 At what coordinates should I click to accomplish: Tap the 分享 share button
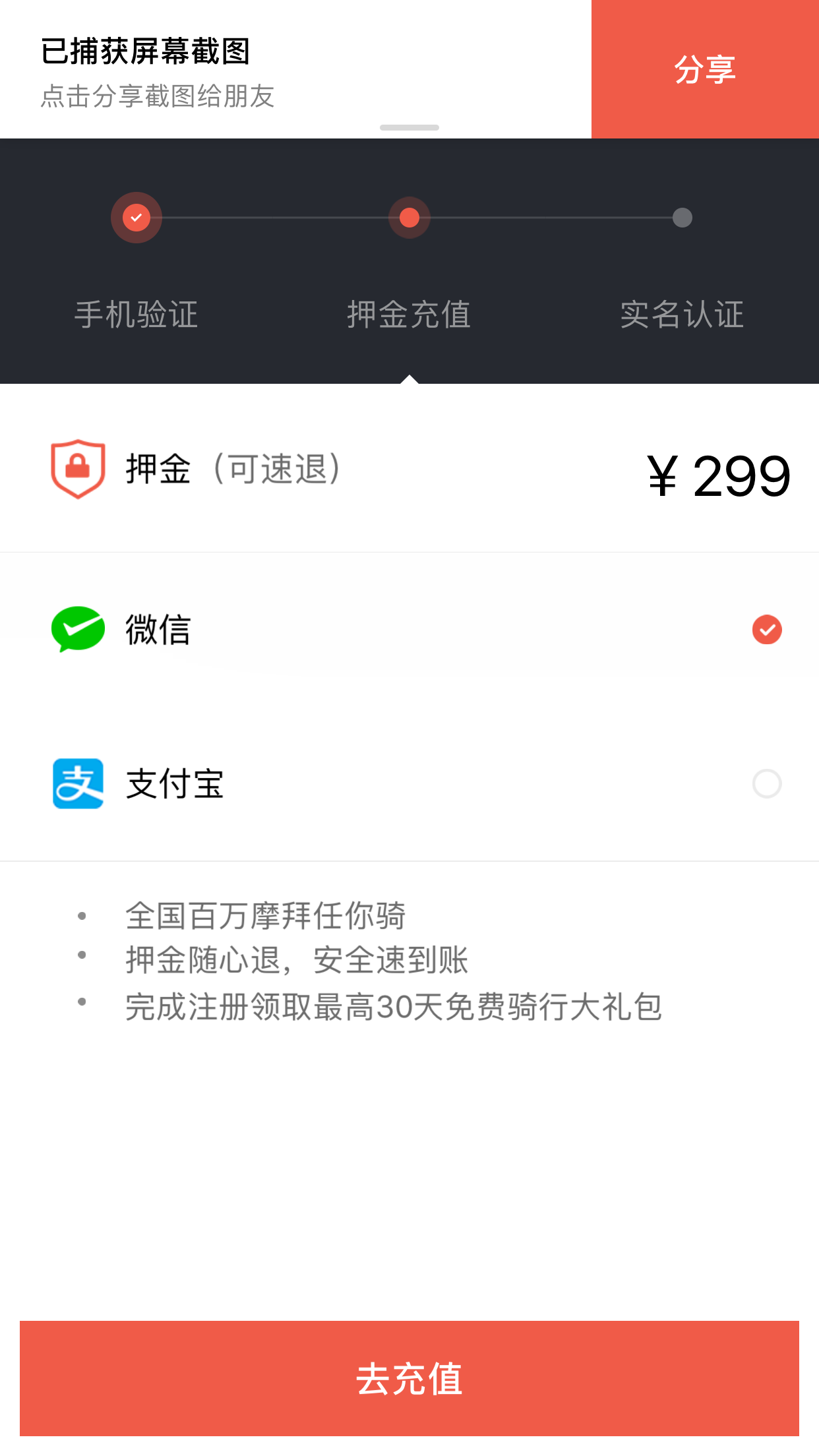pyautogui.click(x=705, y=69)
